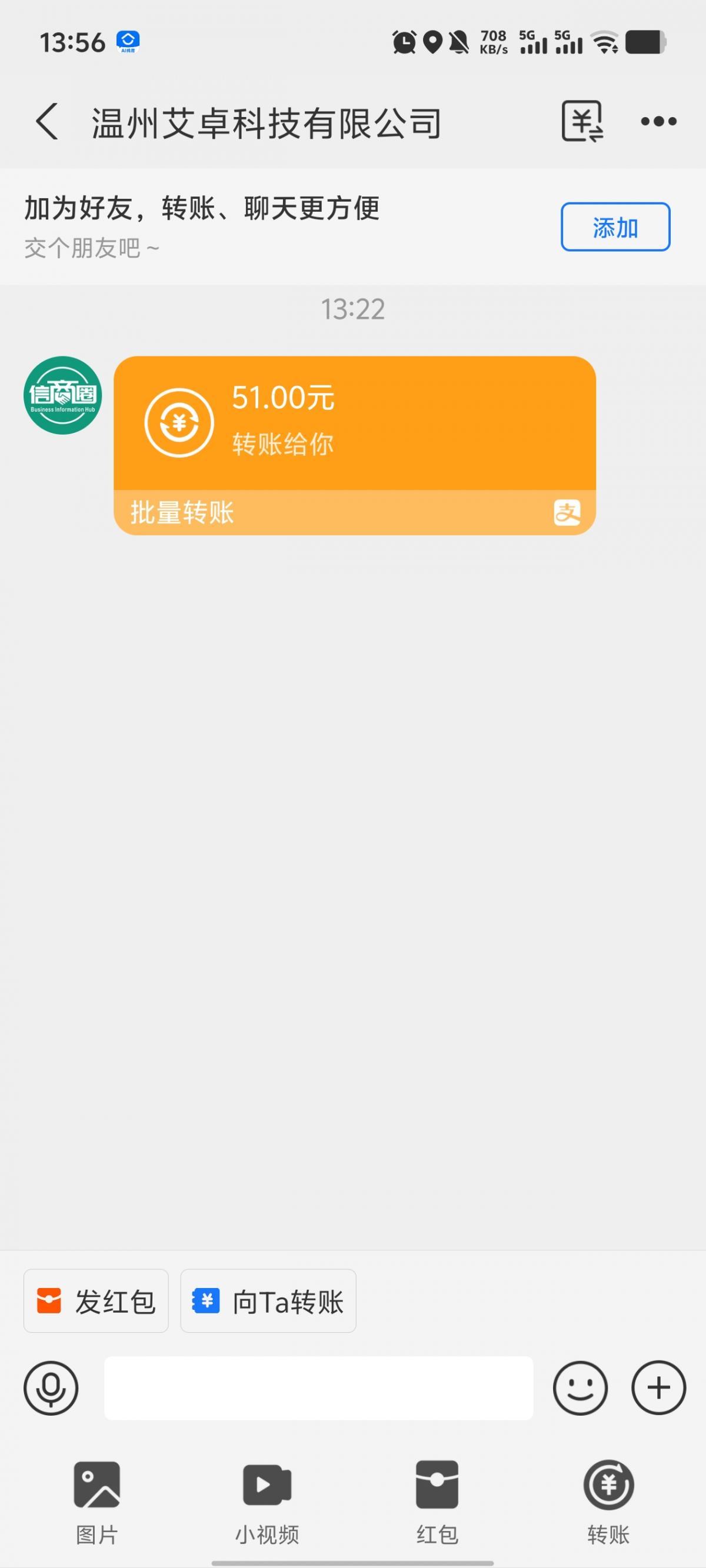This screenshot has width=706, height=1568.
Task: Open the three-dot overflow menu
Action: (658, 121)
